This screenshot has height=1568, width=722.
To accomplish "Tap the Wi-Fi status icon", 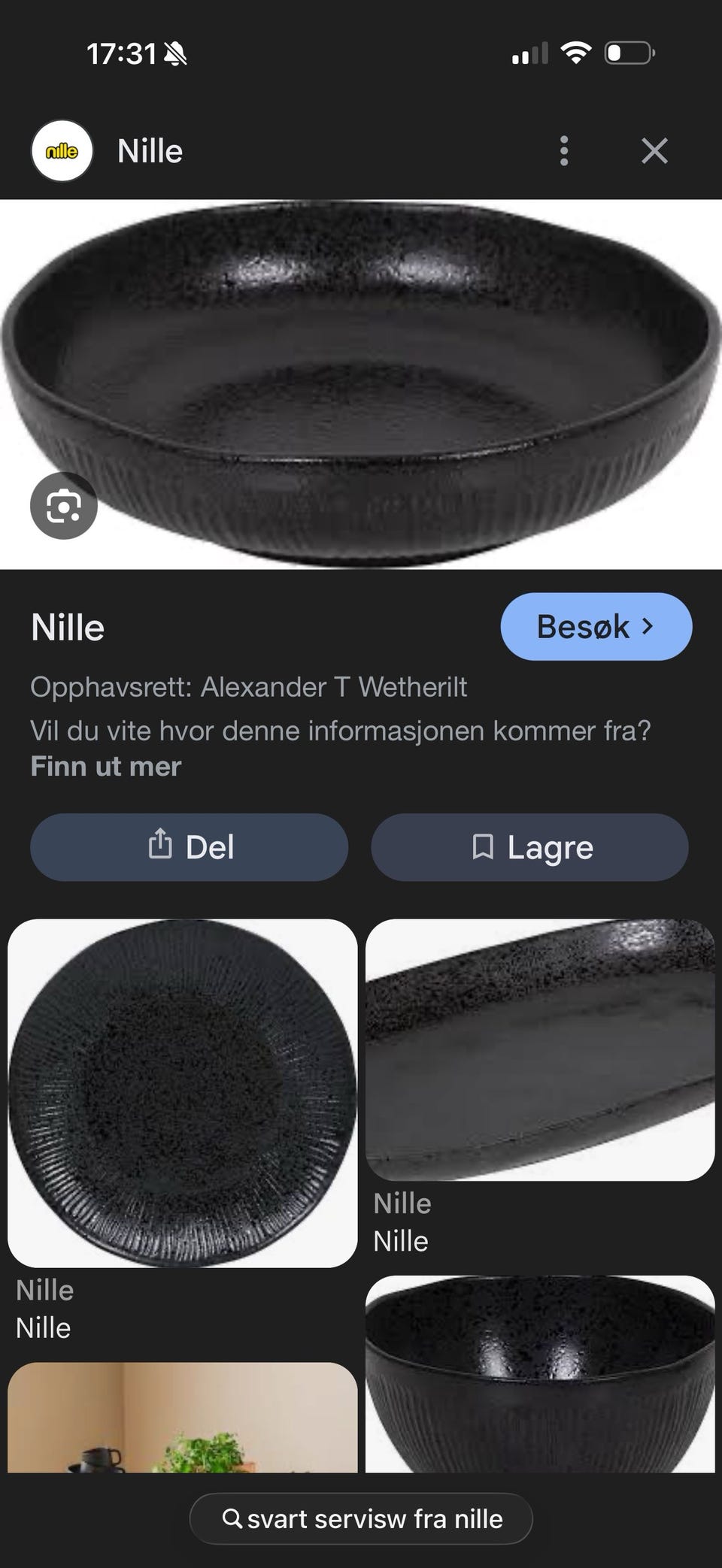I will [576, 53].
